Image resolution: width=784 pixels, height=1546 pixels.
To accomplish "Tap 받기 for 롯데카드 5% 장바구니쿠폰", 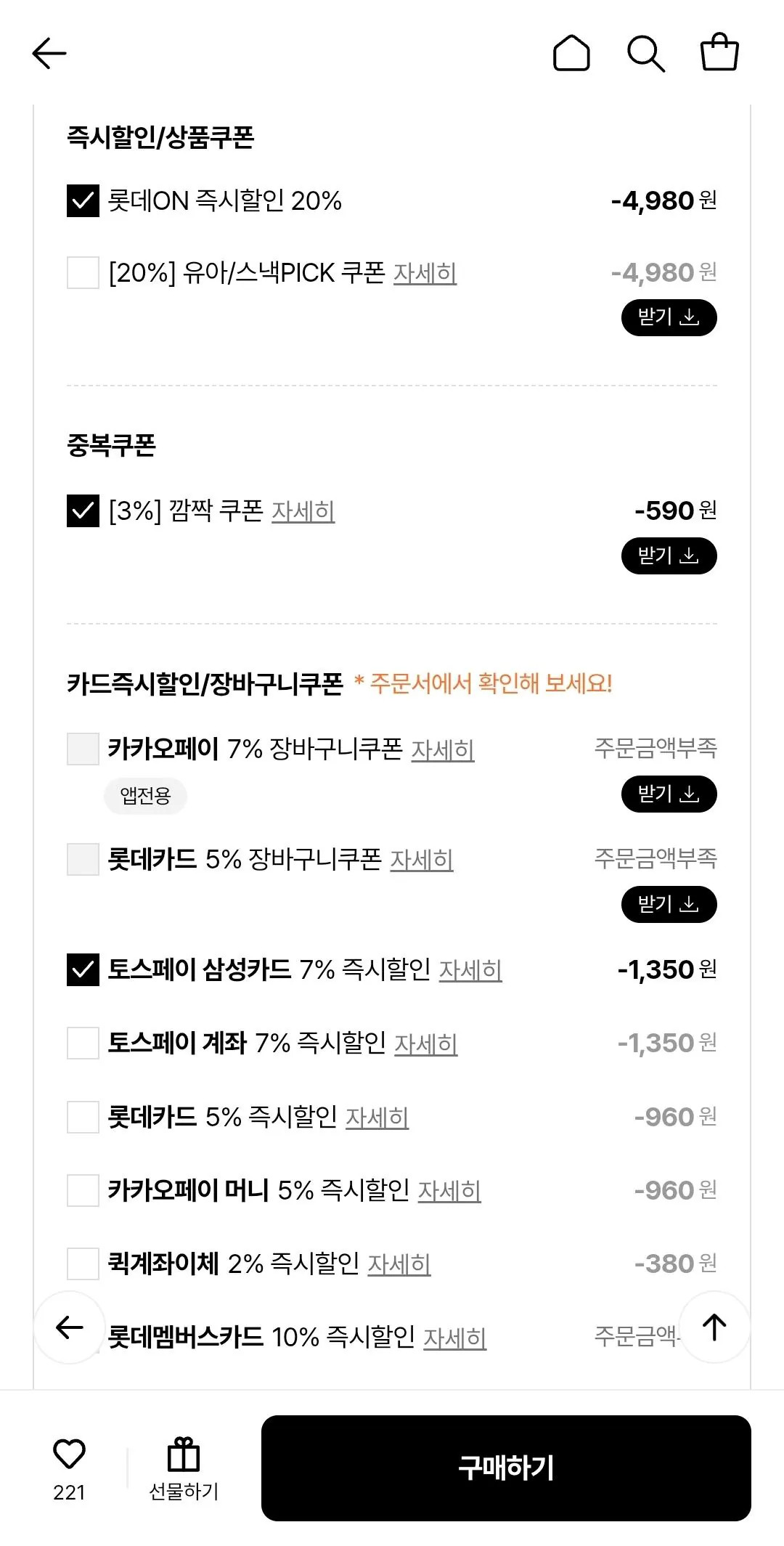I will point(669,905).
